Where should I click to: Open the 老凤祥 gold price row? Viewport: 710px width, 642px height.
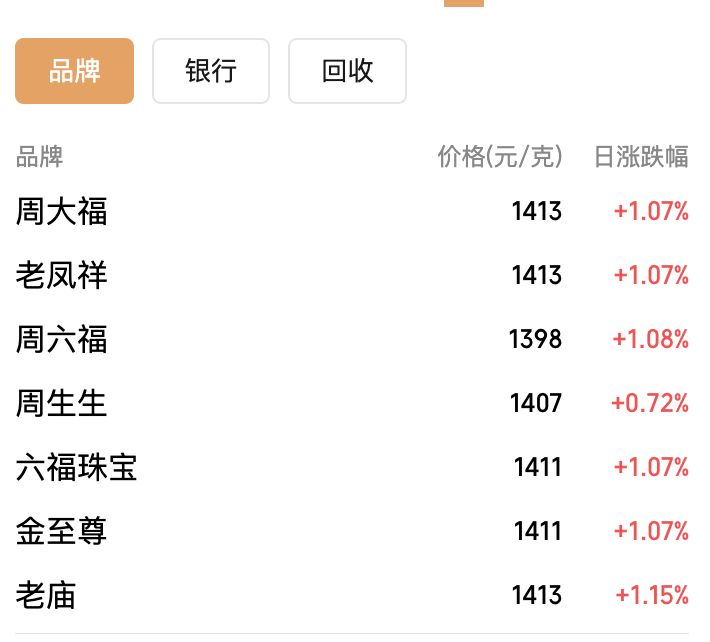(352, 275)
